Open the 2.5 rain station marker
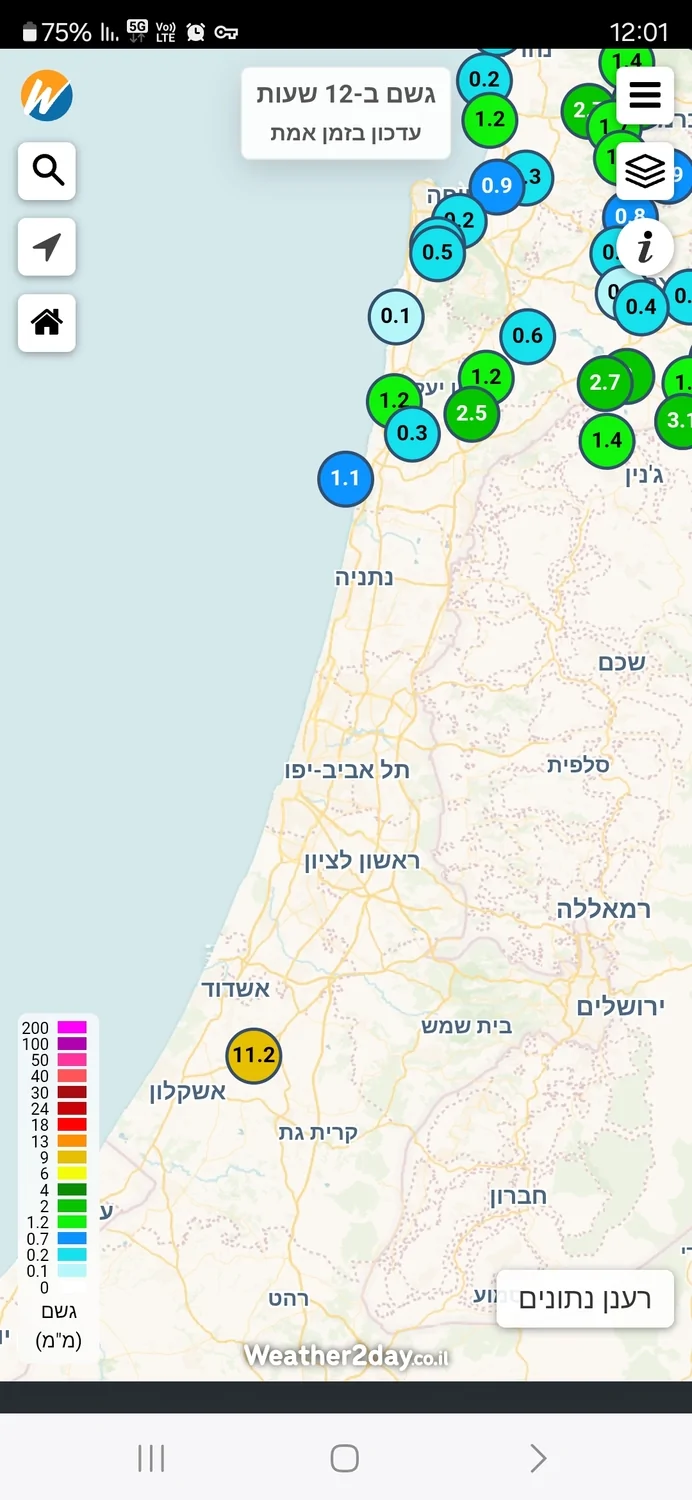Screen dimensions: 692x1500 pos(471,413)
